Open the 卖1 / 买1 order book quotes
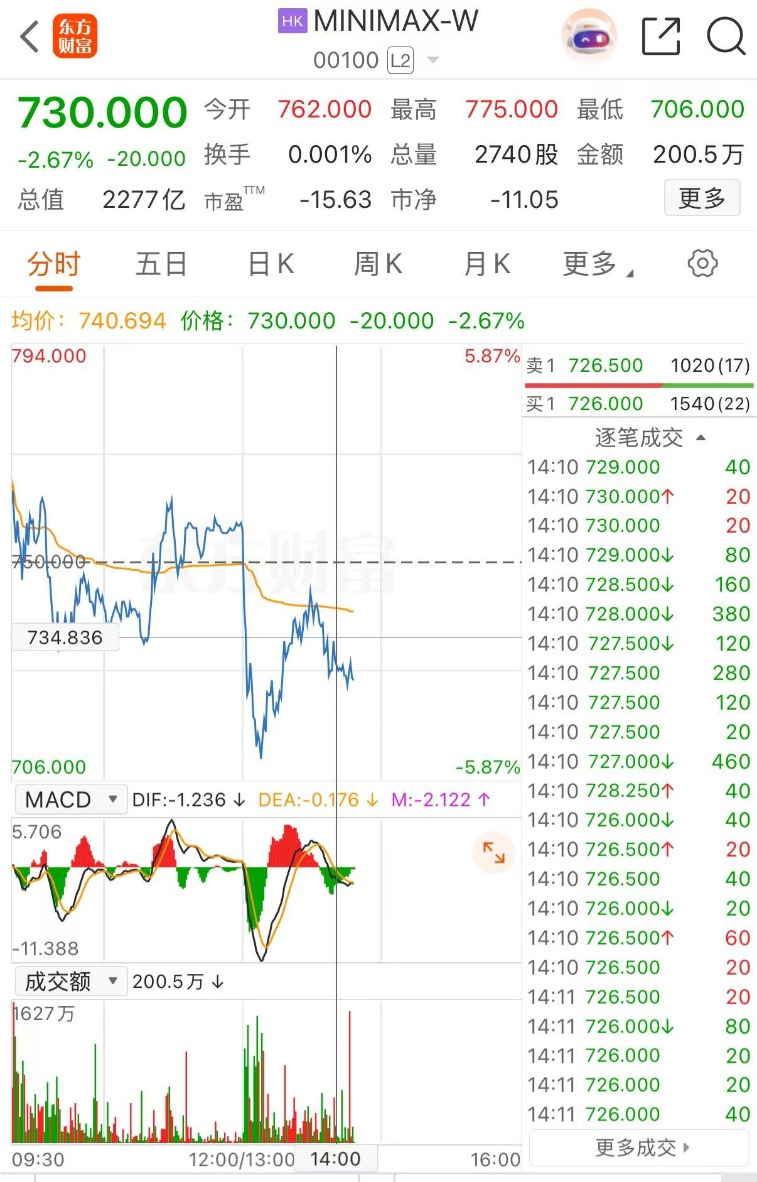 coord(639,385)
